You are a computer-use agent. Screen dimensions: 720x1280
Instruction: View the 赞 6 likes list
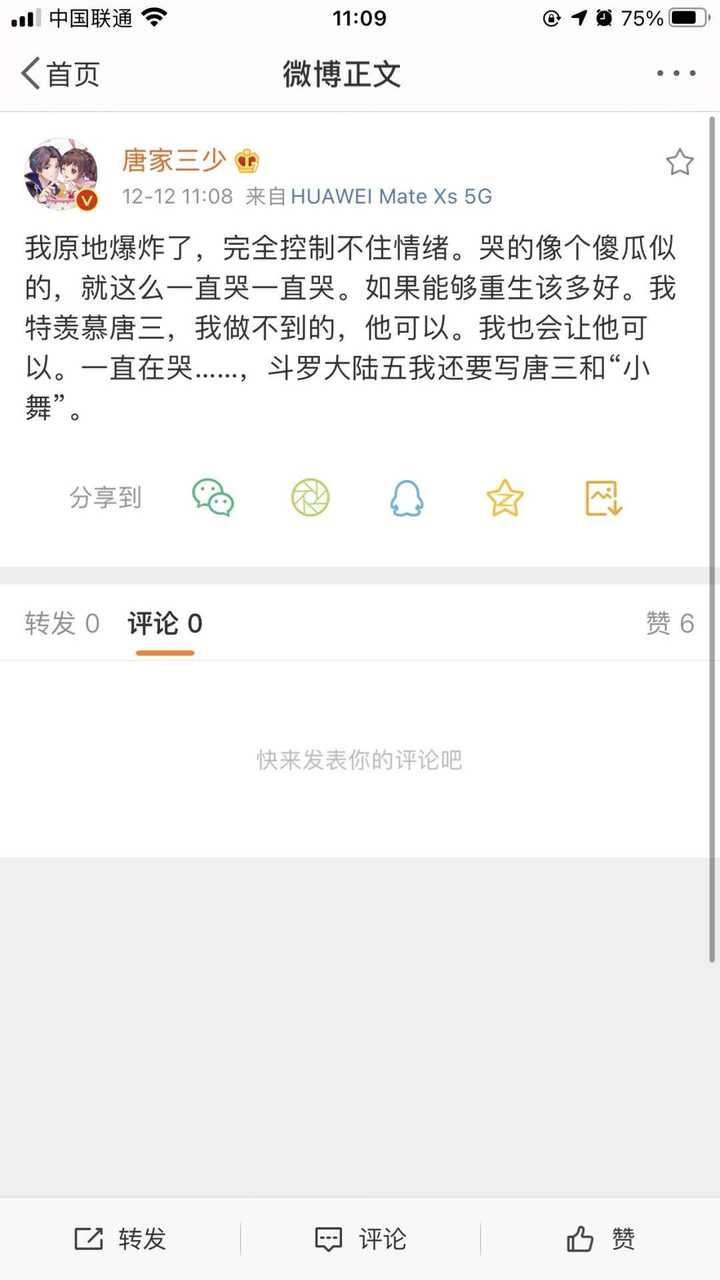[x=669, y=624]
